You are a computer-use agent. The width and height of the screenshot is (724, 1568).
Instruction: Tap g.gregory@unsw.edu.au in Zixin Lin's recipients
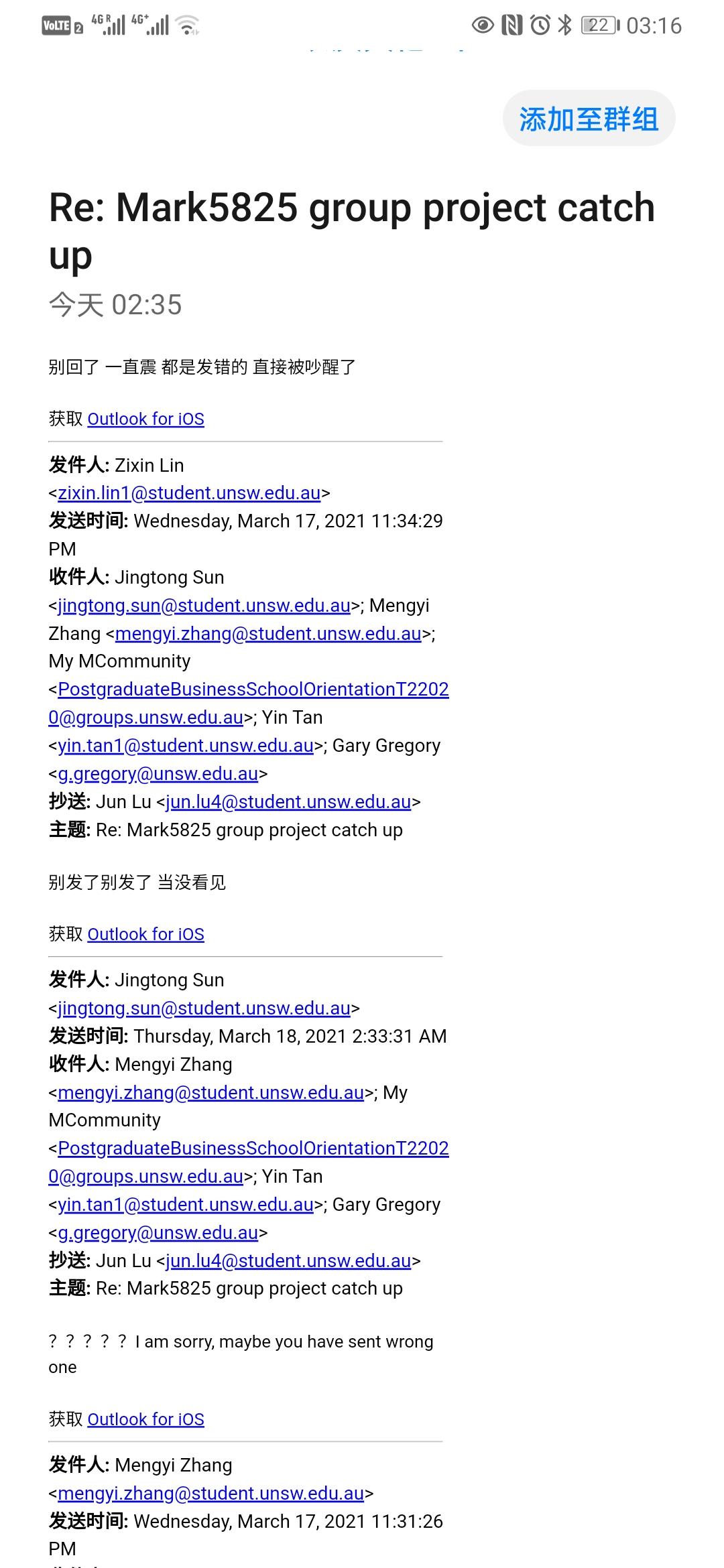tap(158, 774)
